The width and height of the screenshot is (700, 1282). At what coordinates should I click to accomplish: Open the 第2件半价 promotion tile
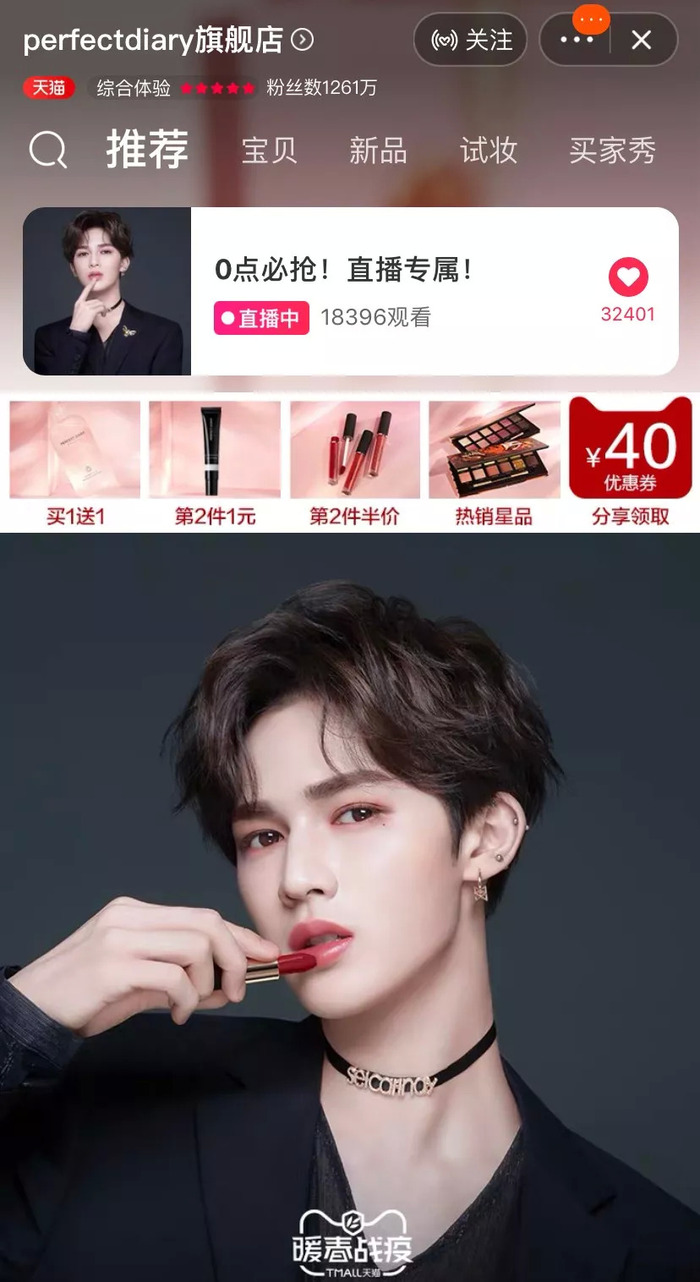(354, 462)
